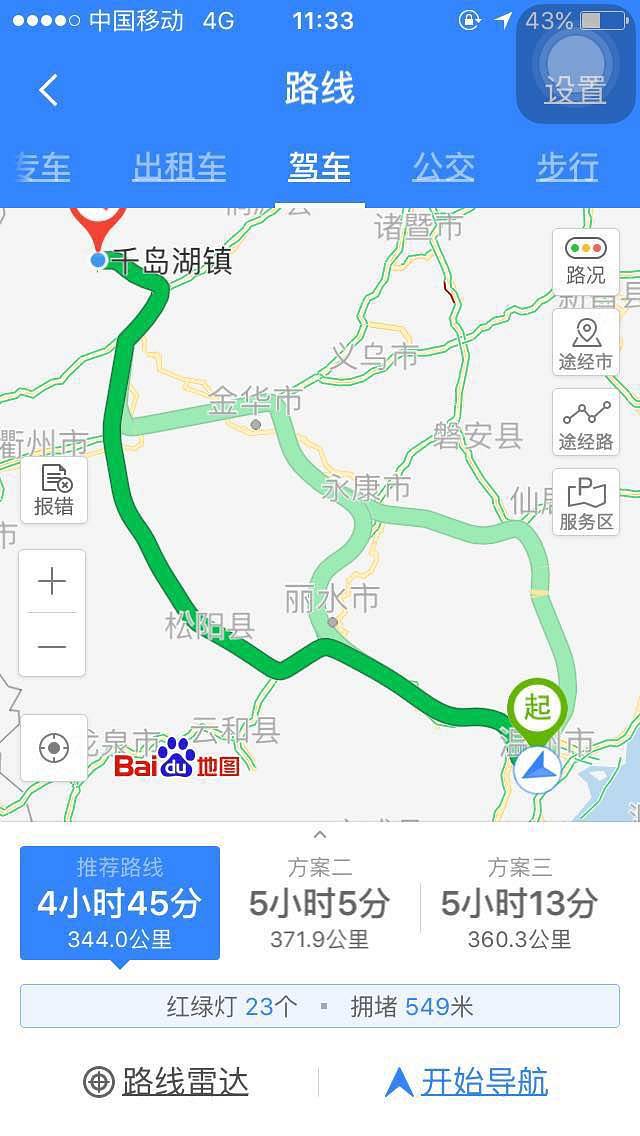Center the map on my location
Image resolution: width=640 pixels, height=1136 pixels.
[x=54, y=747]
